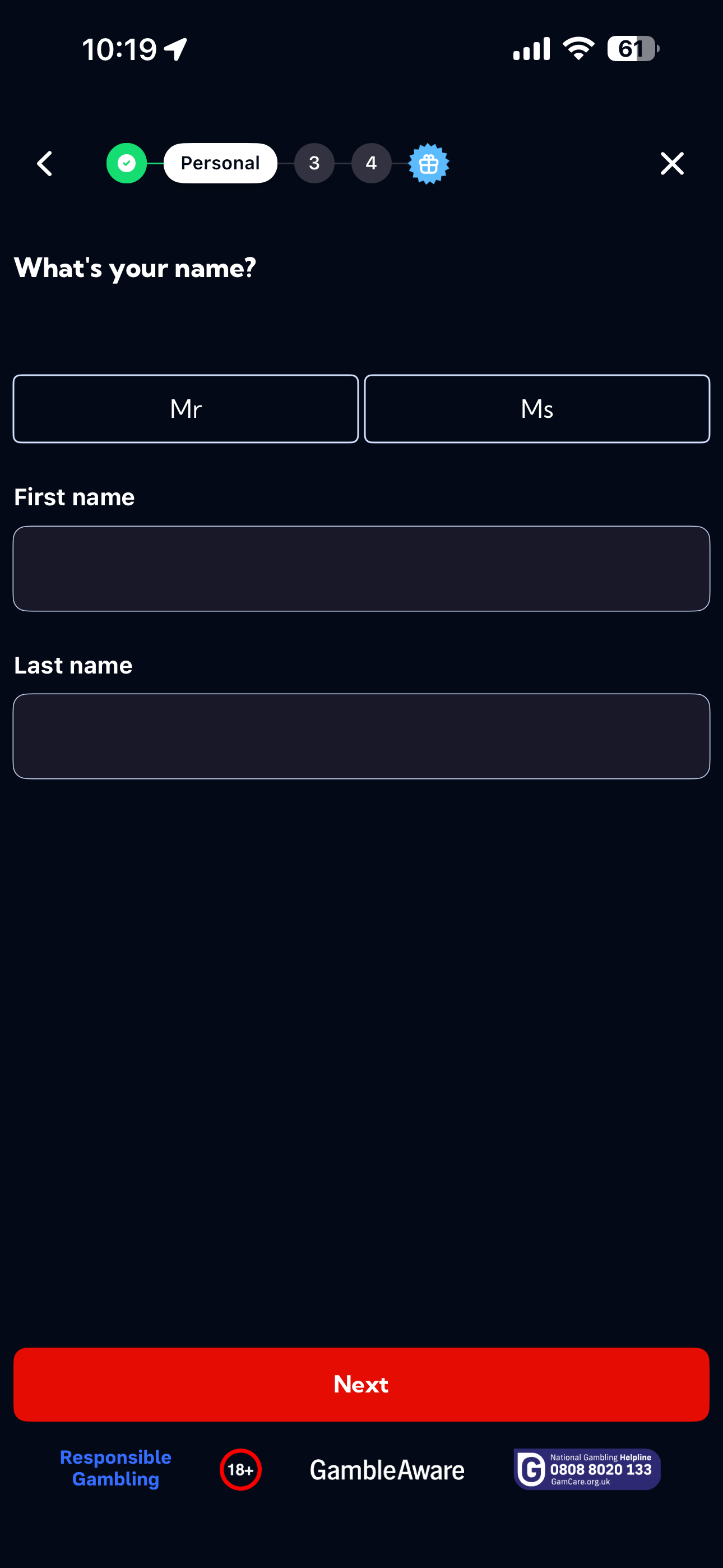723x1568 pixels.
Task: Tap the GambleAware logo
Action: (387, 1469)
